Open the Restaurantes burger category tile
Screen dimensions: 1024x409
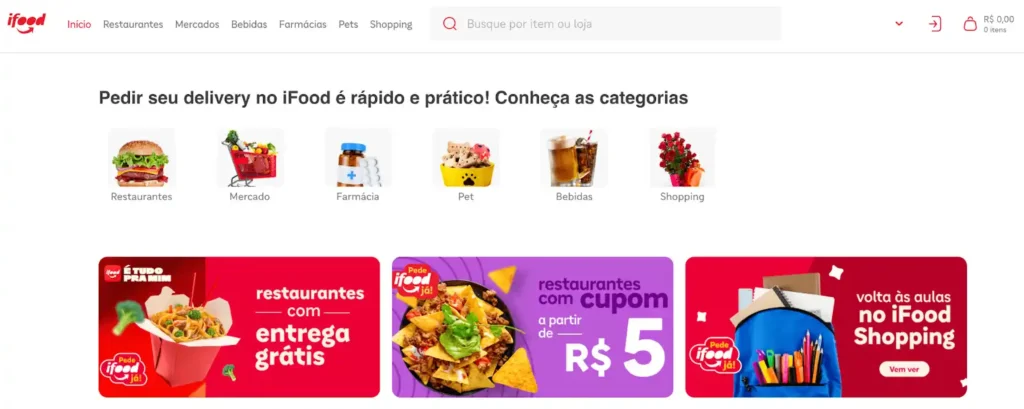click(x=142, y=165)
